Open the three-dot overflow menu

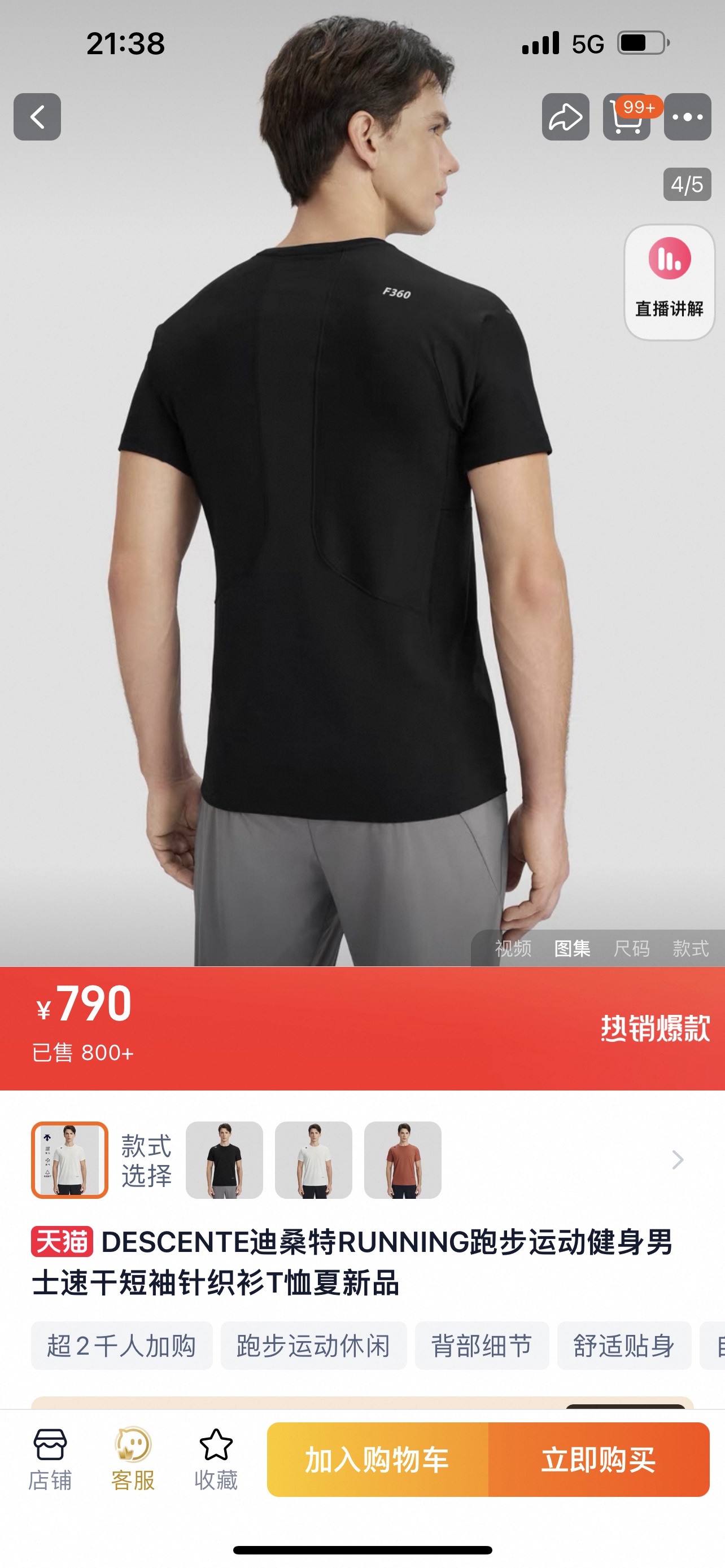pos(687,117)
